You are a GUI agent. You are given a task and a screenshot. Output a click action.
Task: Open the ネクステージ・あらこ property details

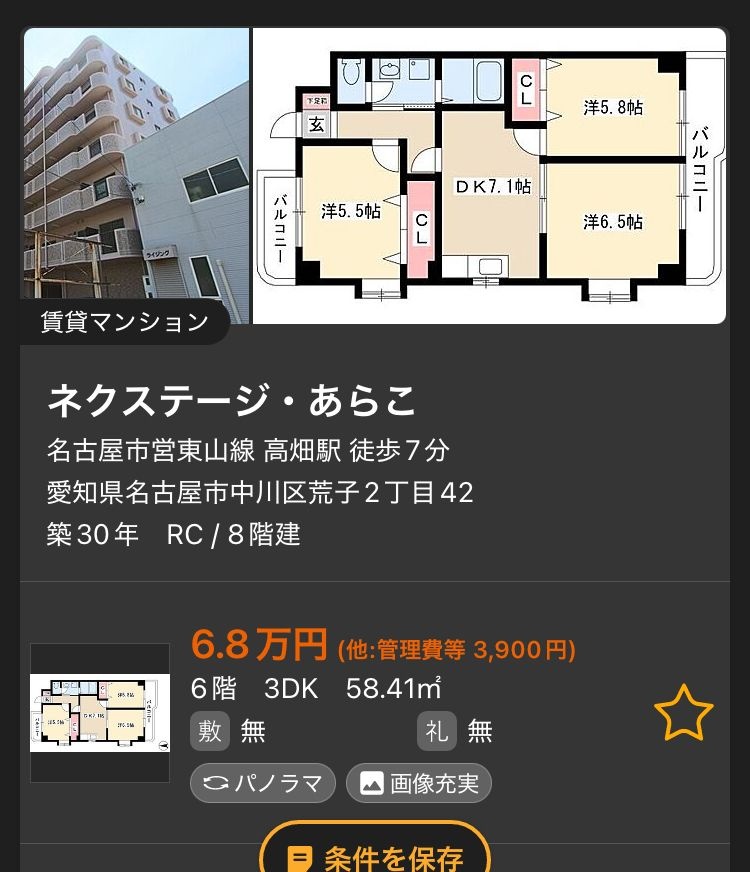[232, 401]
